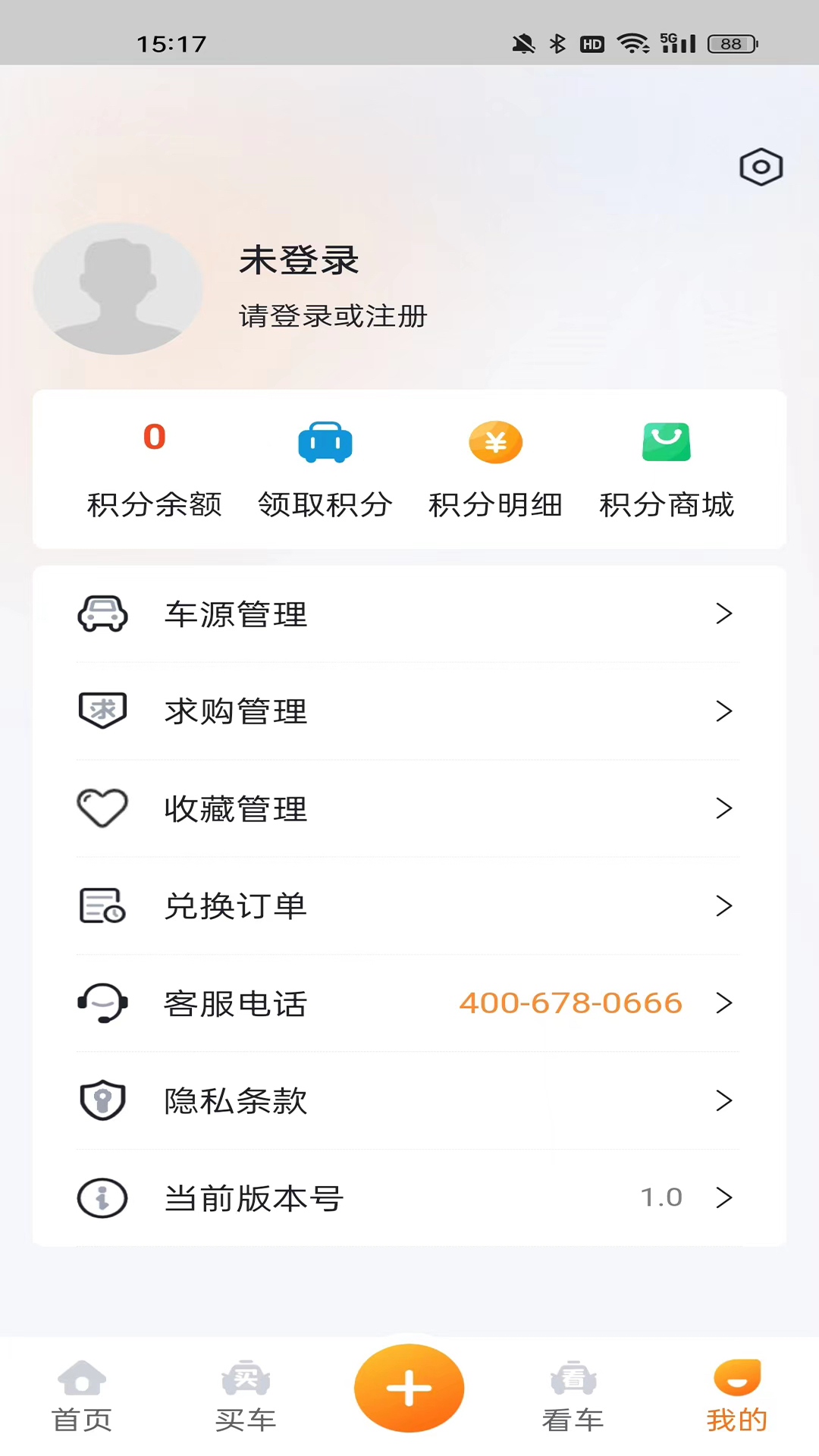Select the headset icon next to 客服电话
This screenshot has height=1456, width=819.
[x=102, y=1003]
